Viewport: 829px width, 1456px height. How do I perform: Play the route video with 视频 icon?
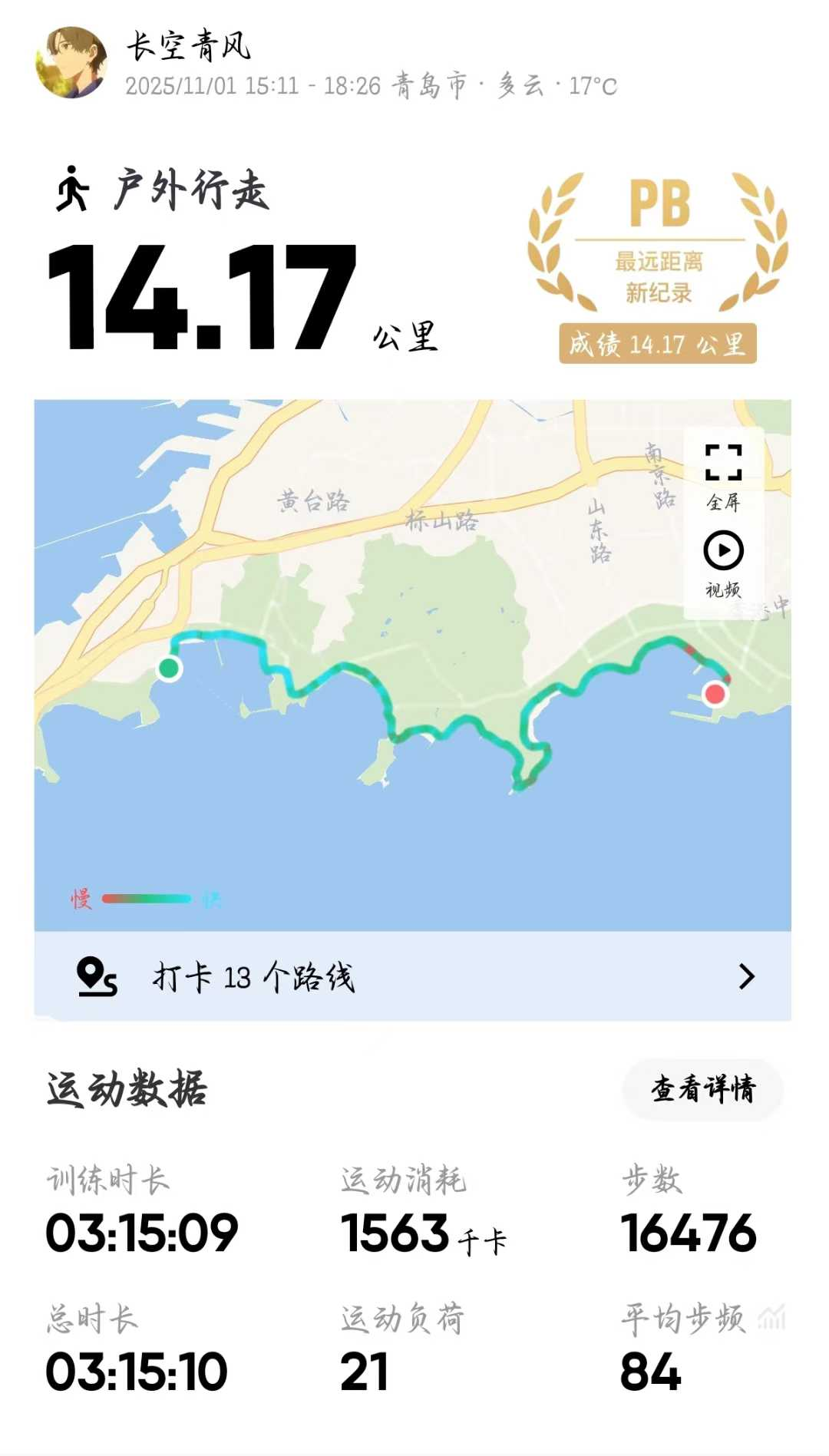coord(722,550)
